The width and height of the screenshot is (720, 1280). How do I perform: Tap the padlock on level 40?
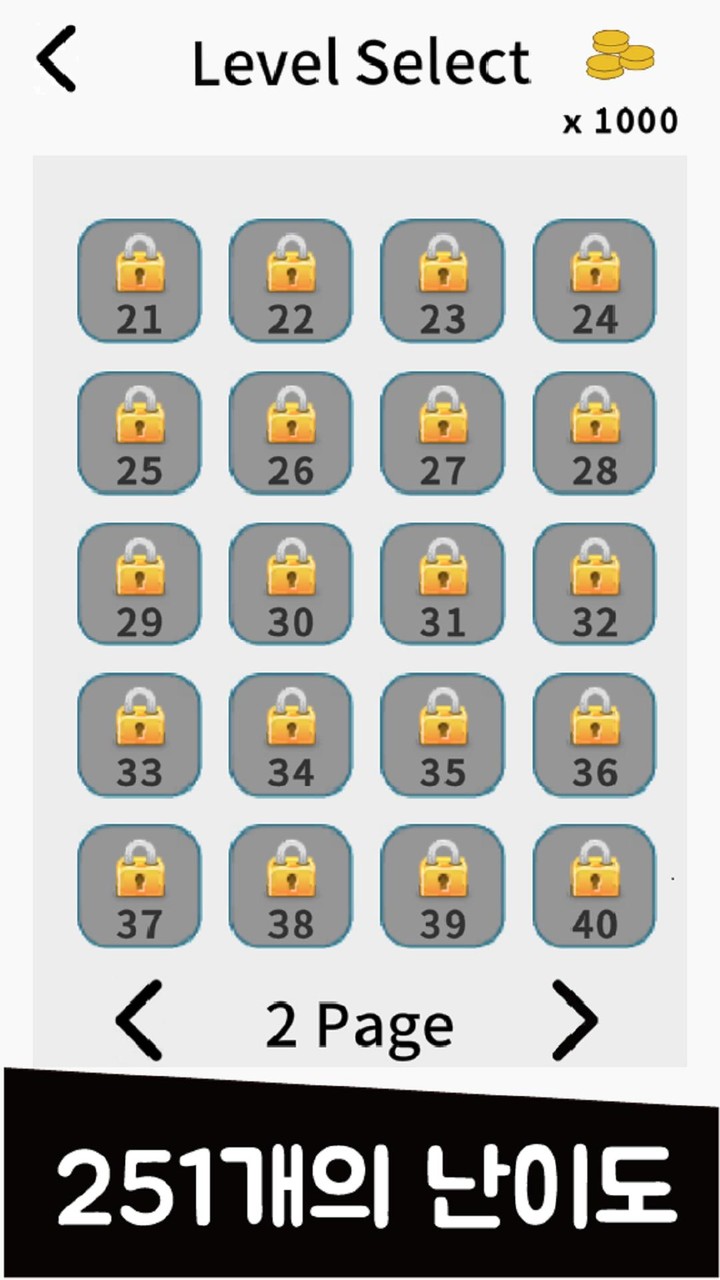pos(595,875)
